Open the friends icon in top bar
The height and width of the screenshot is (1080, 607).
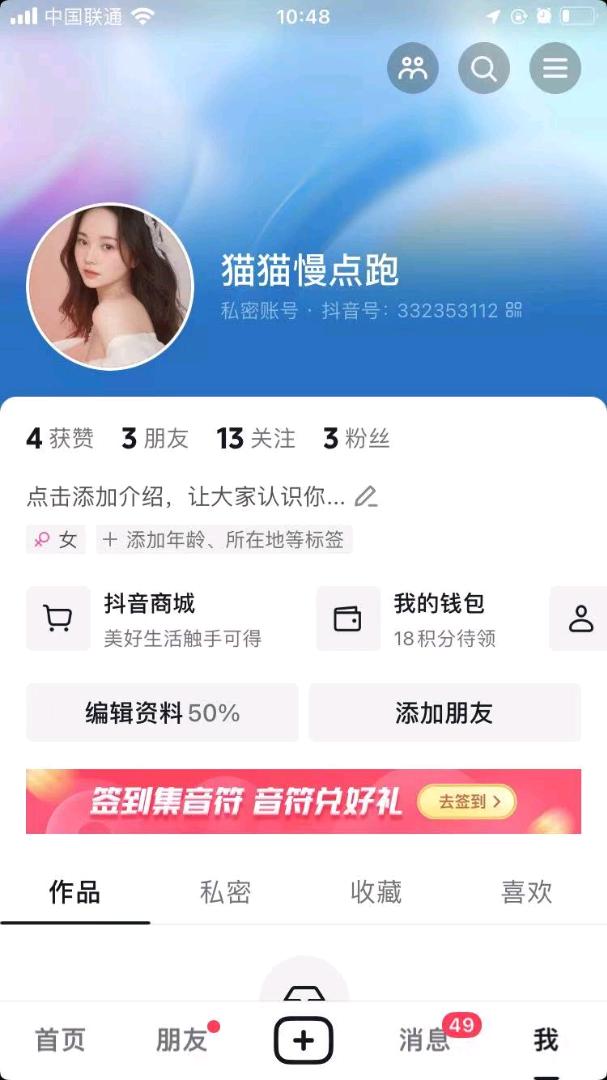(413, 68)
